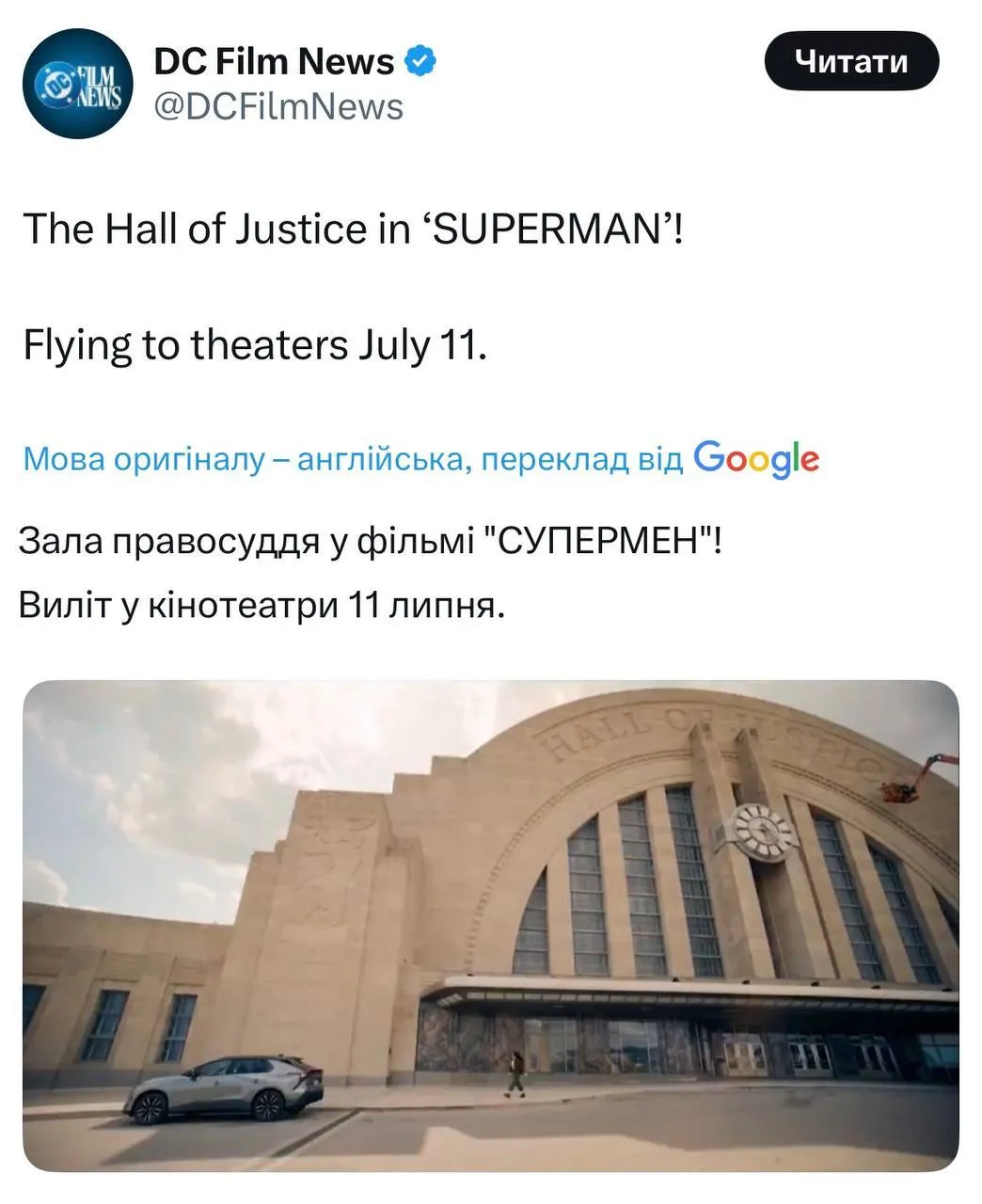
Task: Open the Hall of Justice photo
Action: [490, 925]
